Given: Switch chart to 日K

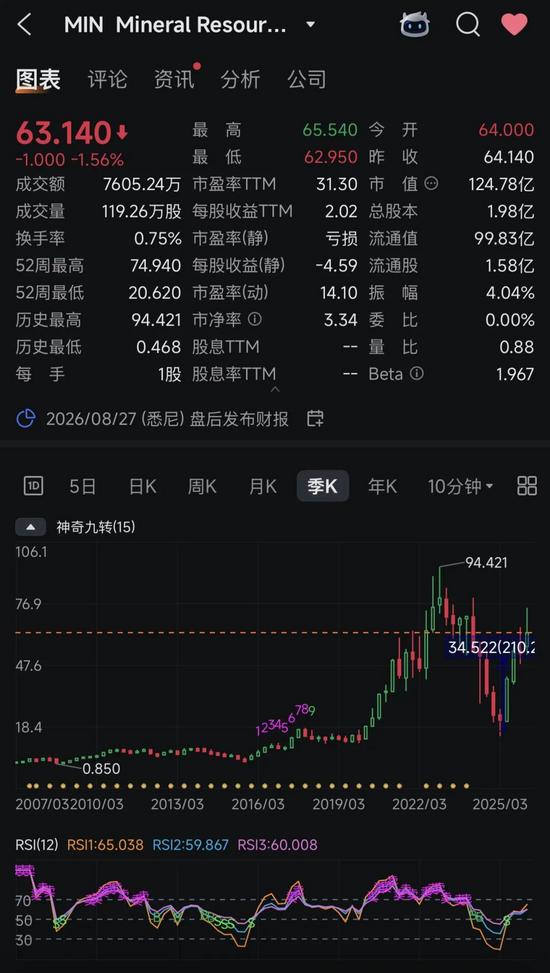Looking at the screenshot, I should point(142,486).
